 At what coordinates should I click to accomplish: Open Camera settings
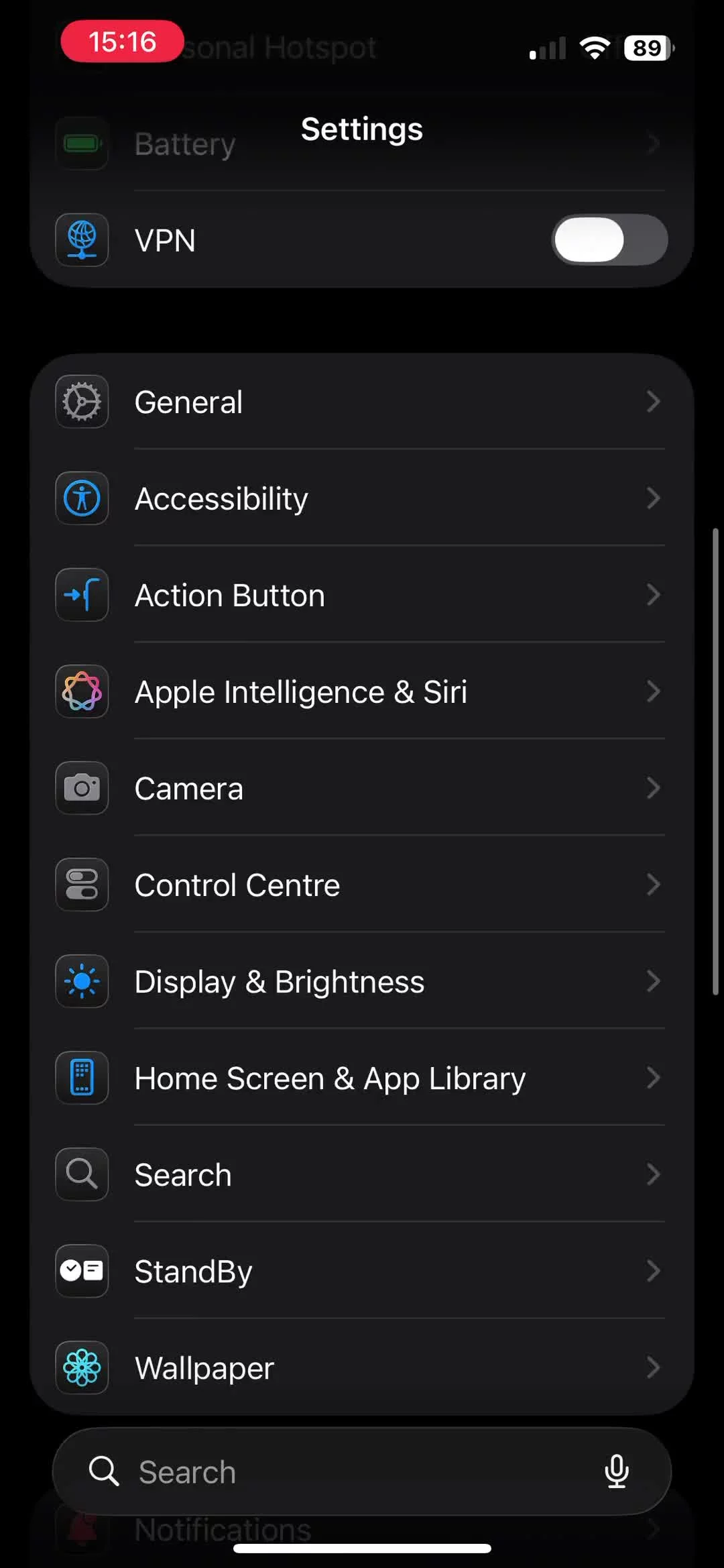tap(362, 789)
